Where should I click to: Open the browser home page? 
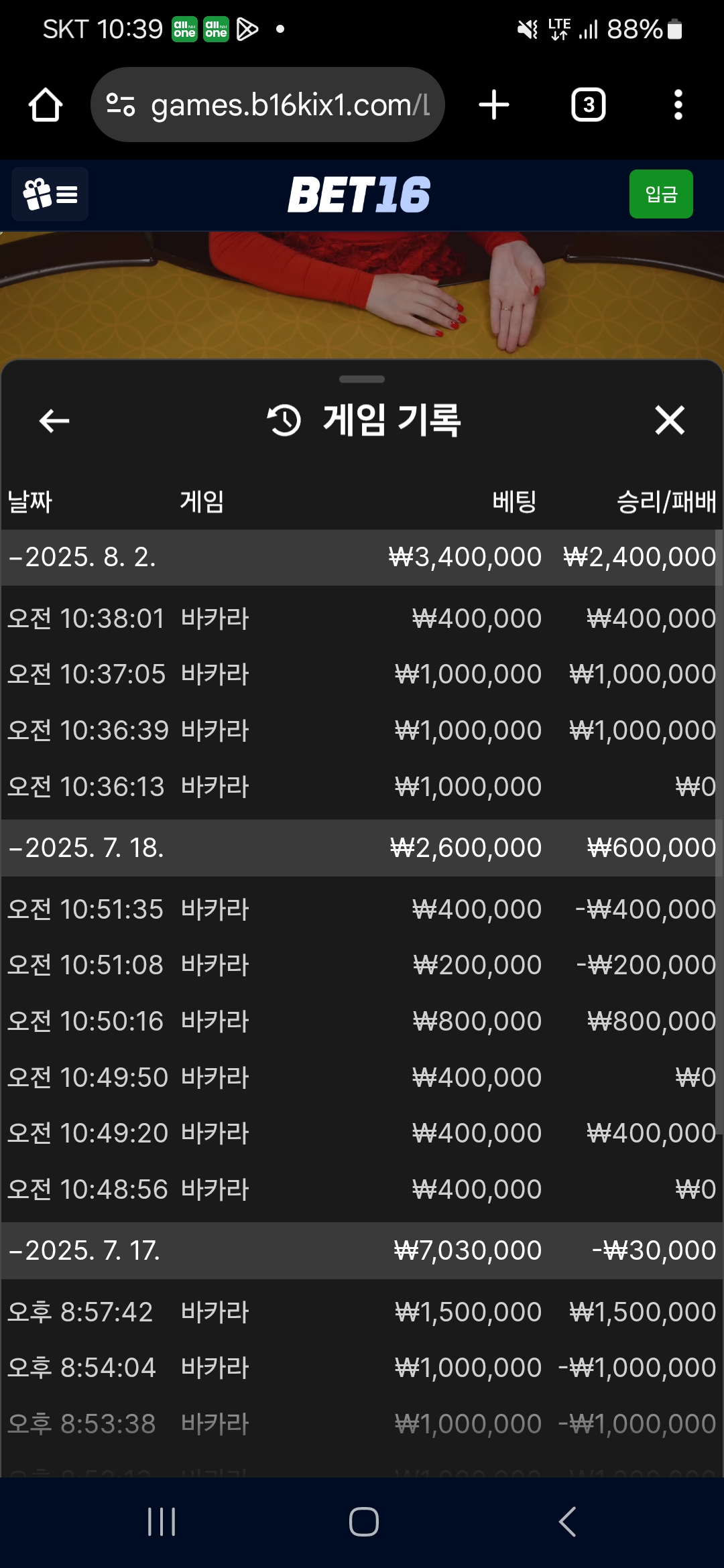point(46,105)
